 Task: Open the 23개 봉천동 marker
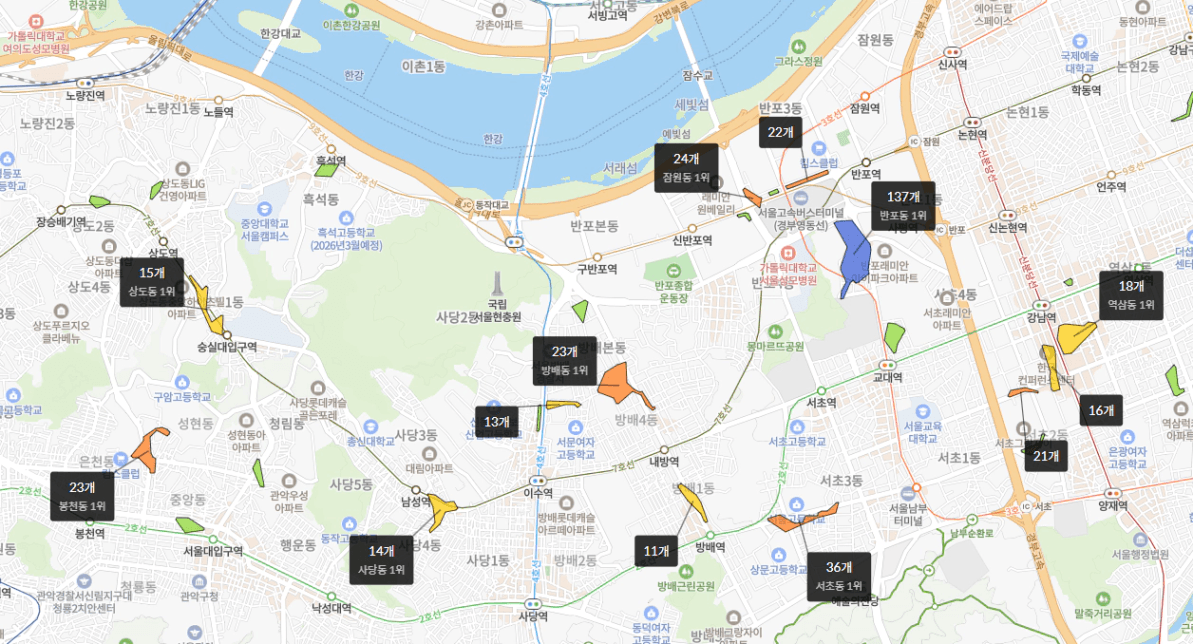pyautogui.click(x=82, y=496)
